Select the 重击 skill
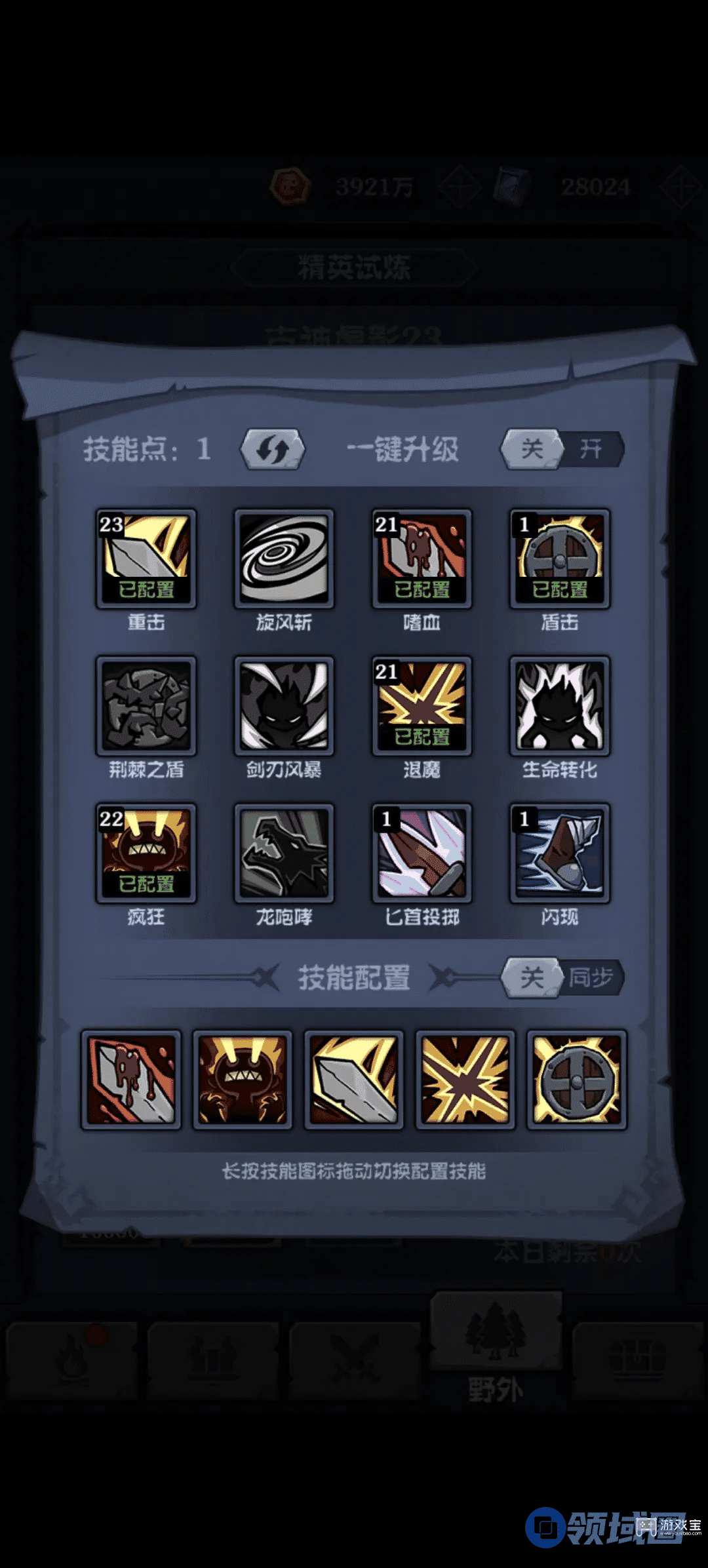Screen dimensions: 708x1568 pyautogui.click(x=146, y=559)
